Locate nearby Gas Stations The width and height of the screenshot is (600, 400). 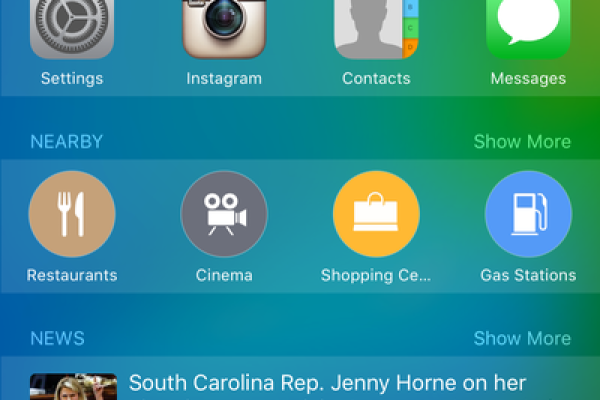coord(528,215)
